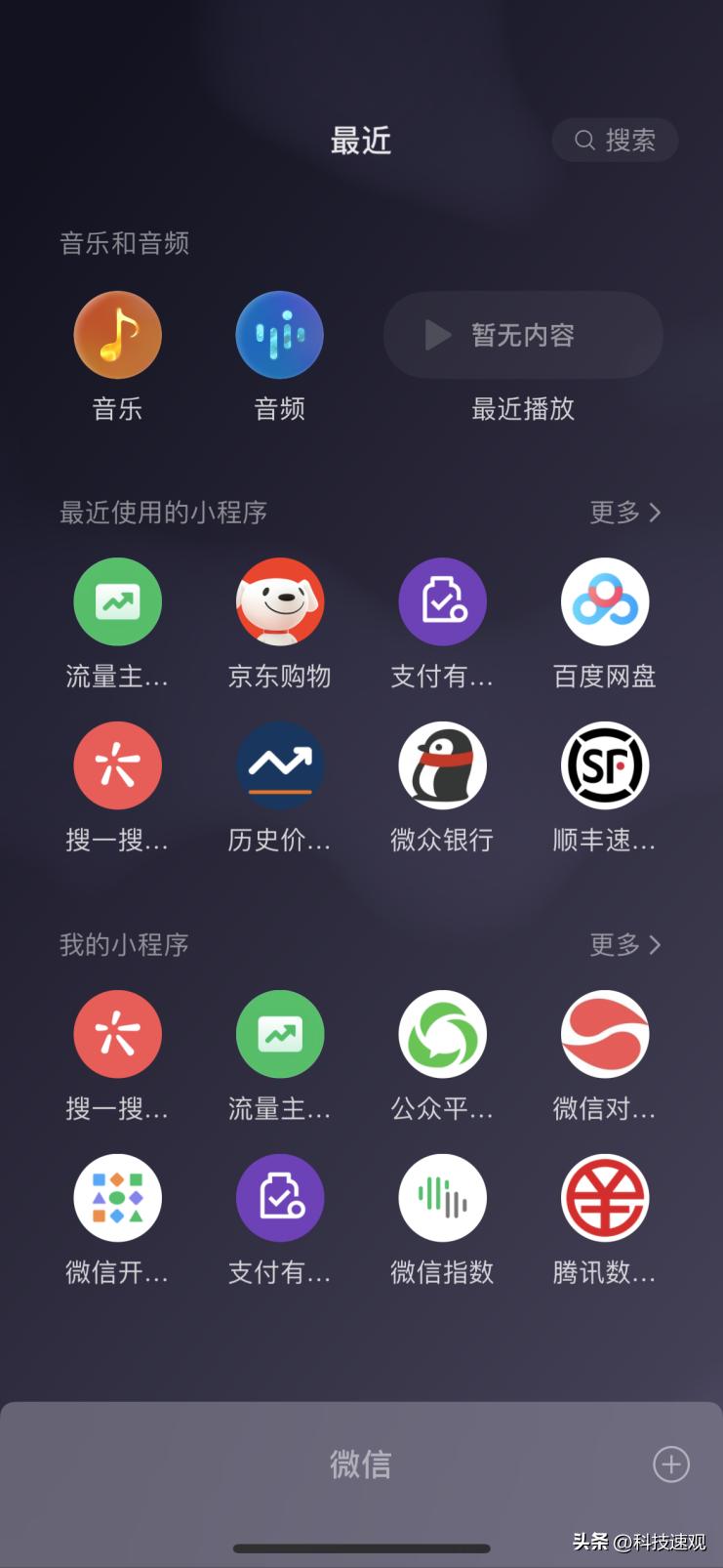Launch 历史价格 mini program
723x1568 pixels.
click(x=280, y=765)
